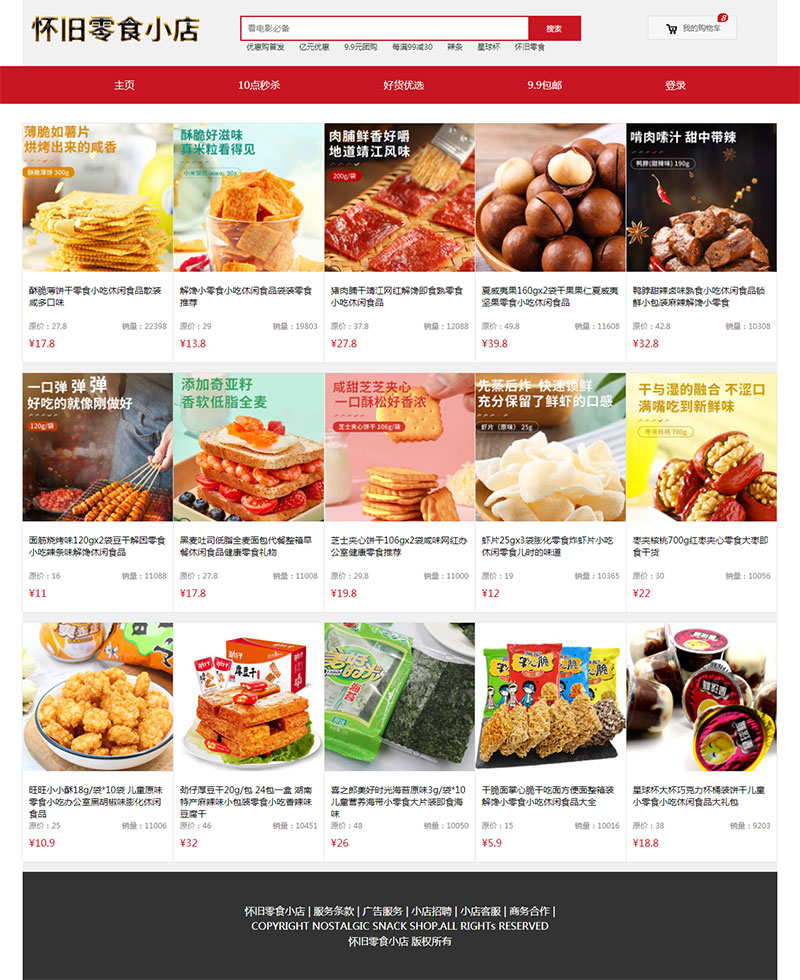
Task: Open the 服务条款 footer link
Action: coord(334,911)
